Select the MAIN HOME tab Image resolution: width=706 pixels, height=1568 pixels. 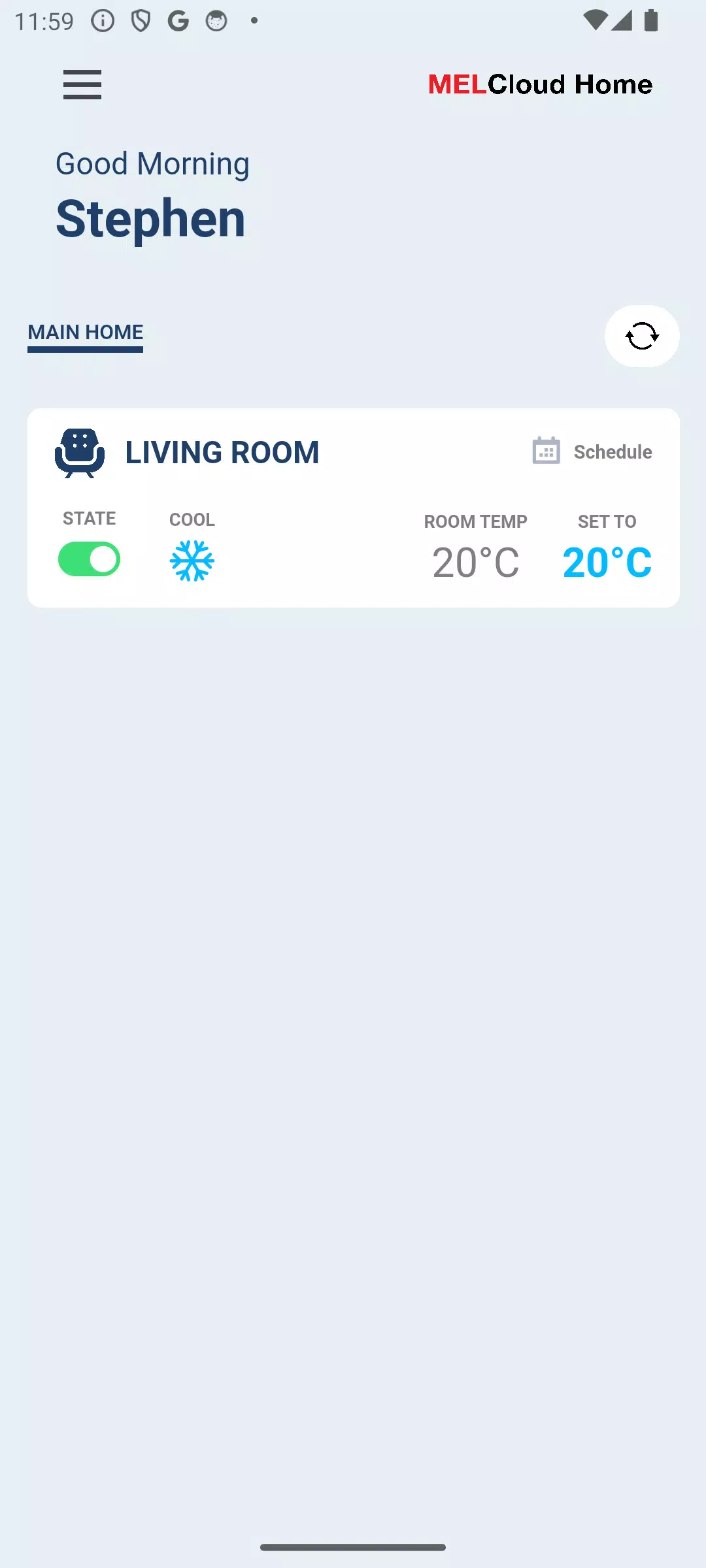click(85, 332)
